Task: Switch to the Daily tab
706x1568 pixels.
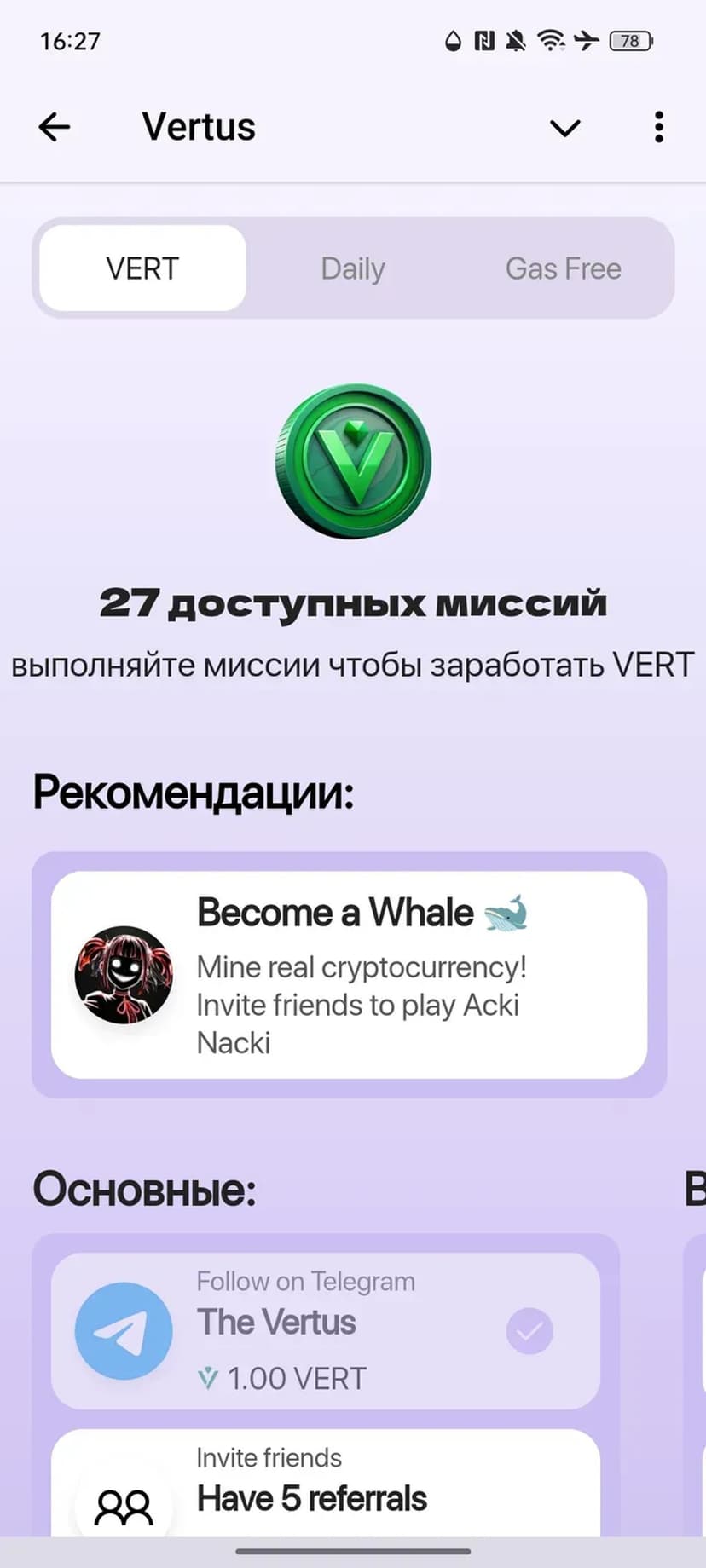Action: (x=353, y=268)
